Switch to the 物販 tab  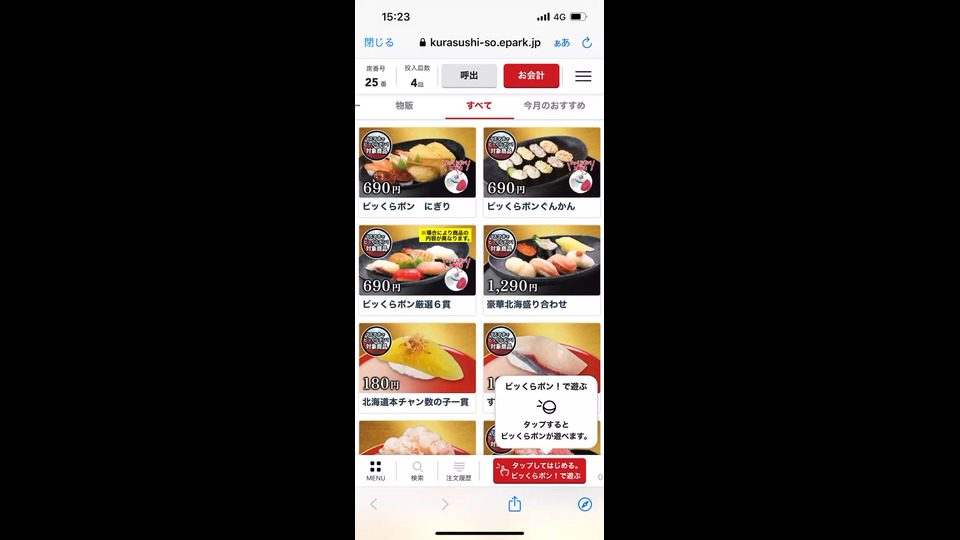click(x=404, y=105)
